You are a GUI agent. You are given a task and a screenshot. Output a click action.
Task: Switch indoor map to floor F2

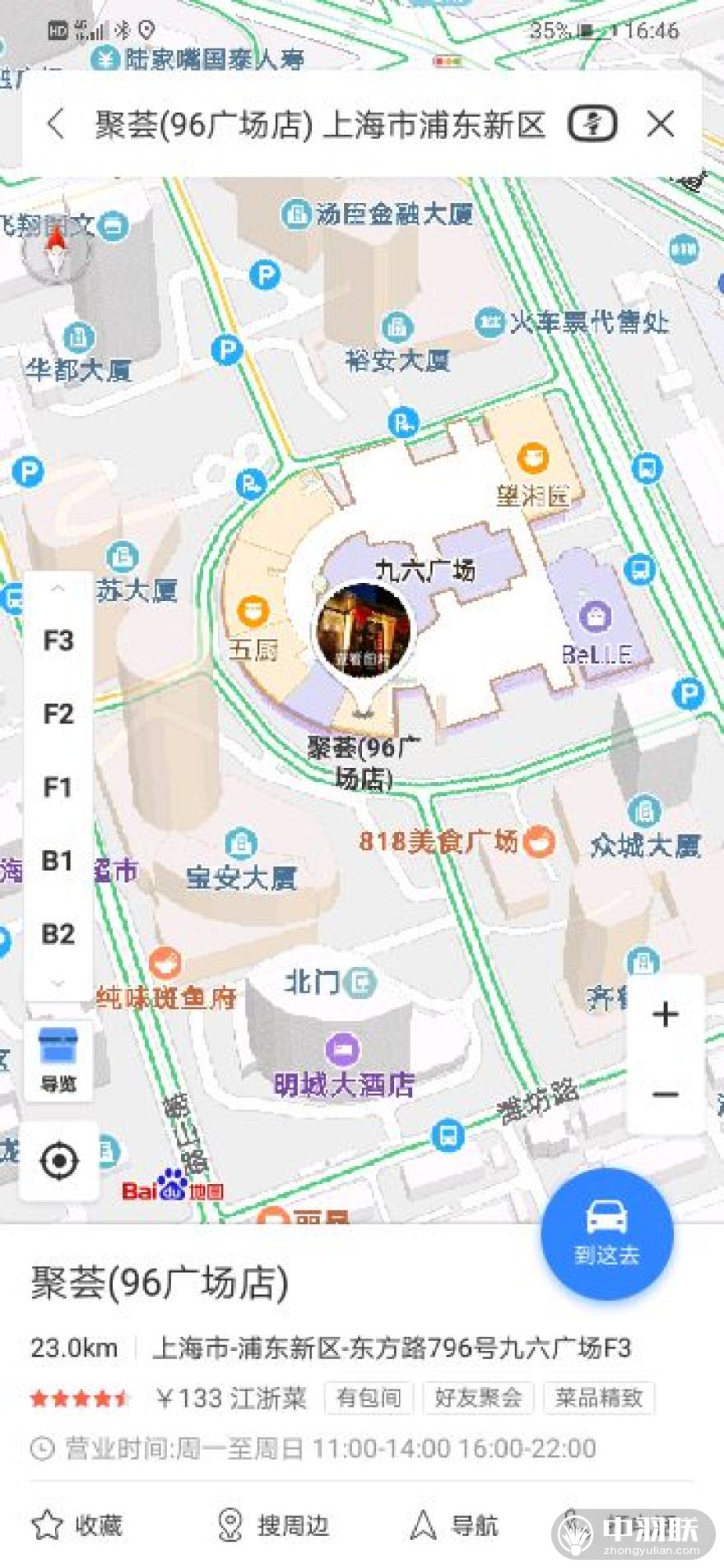pyautogui.click(x=58, y=714)
